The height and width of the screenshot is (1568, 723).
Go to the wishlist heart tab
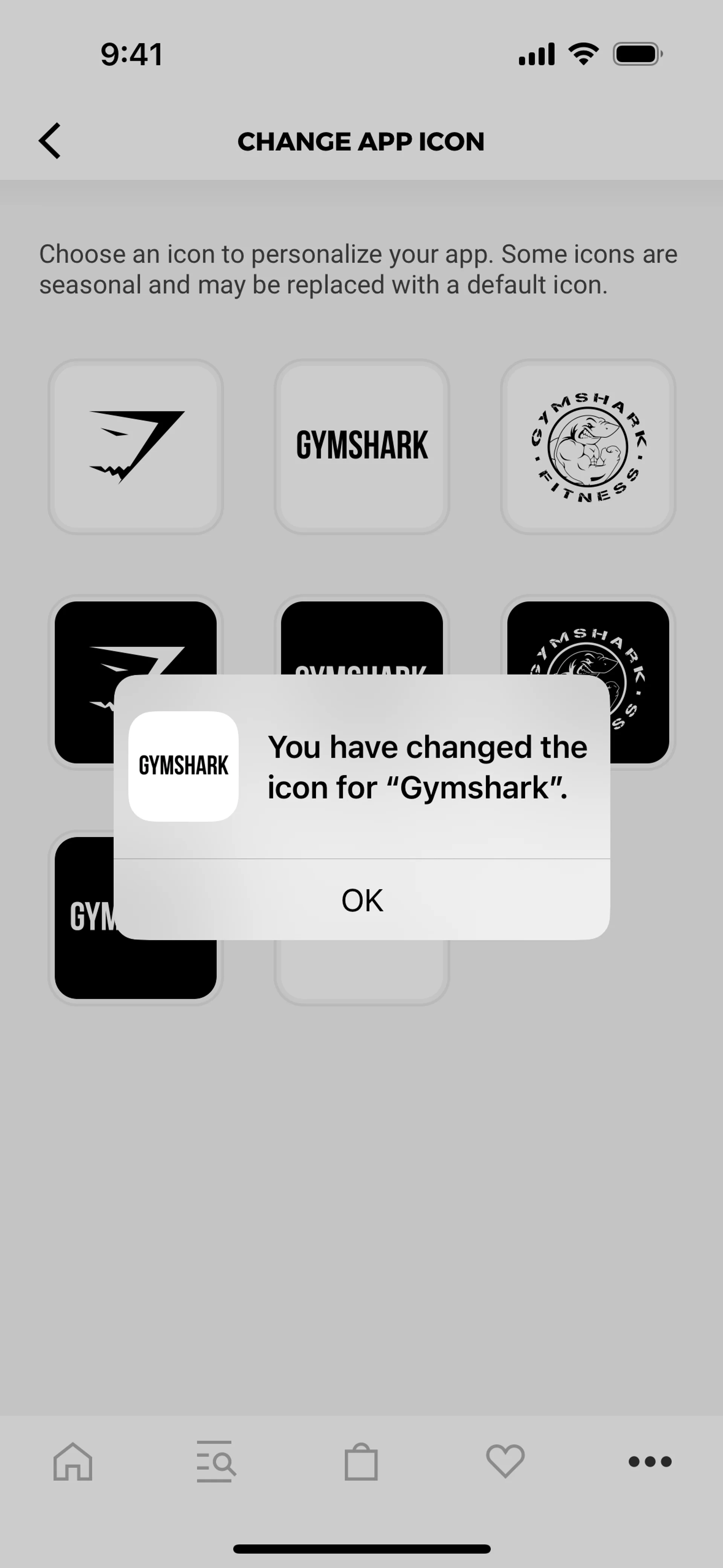coord(505,1461)
